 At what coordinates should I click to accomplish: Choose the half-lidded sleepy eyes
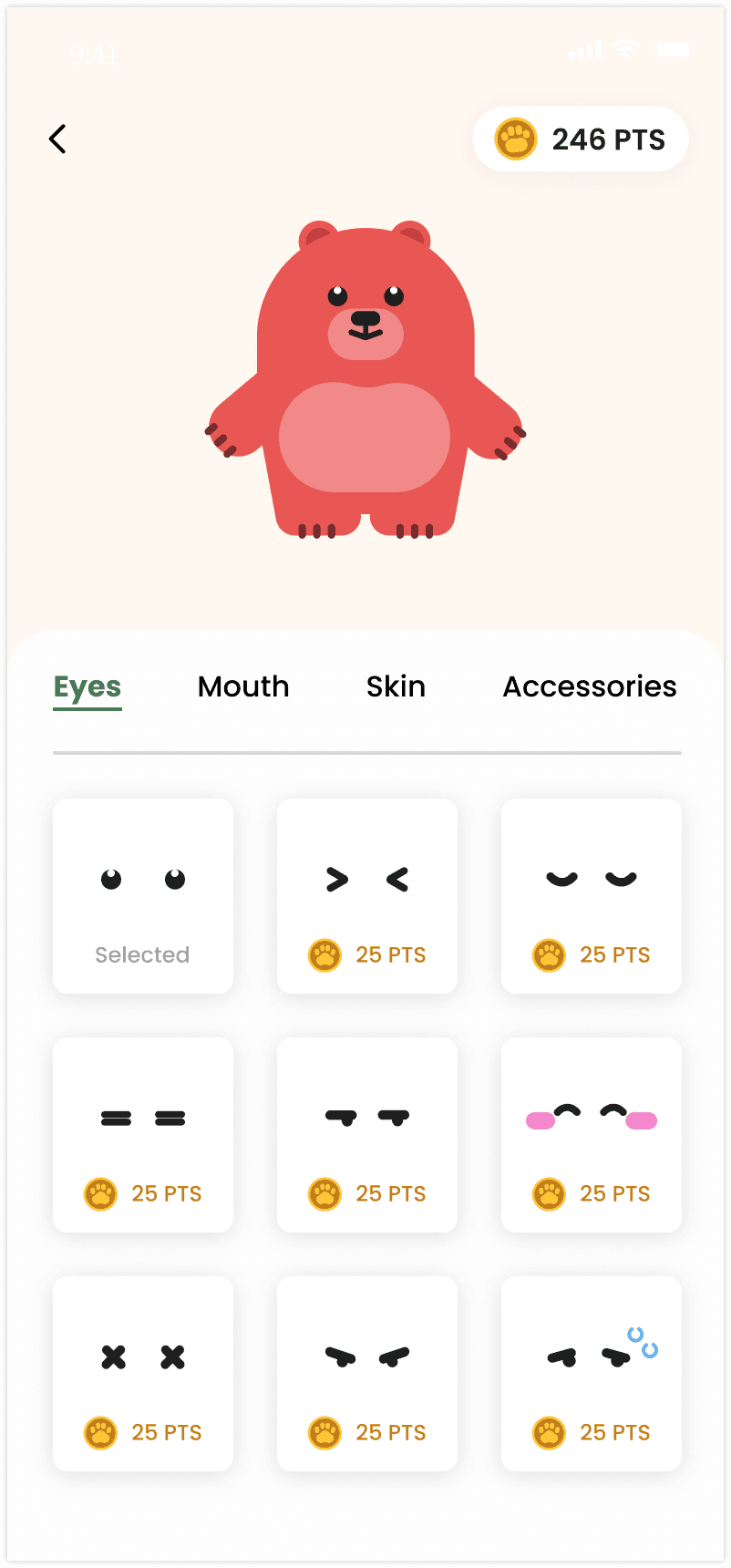pyautogui.click(x=367, y=1135)
